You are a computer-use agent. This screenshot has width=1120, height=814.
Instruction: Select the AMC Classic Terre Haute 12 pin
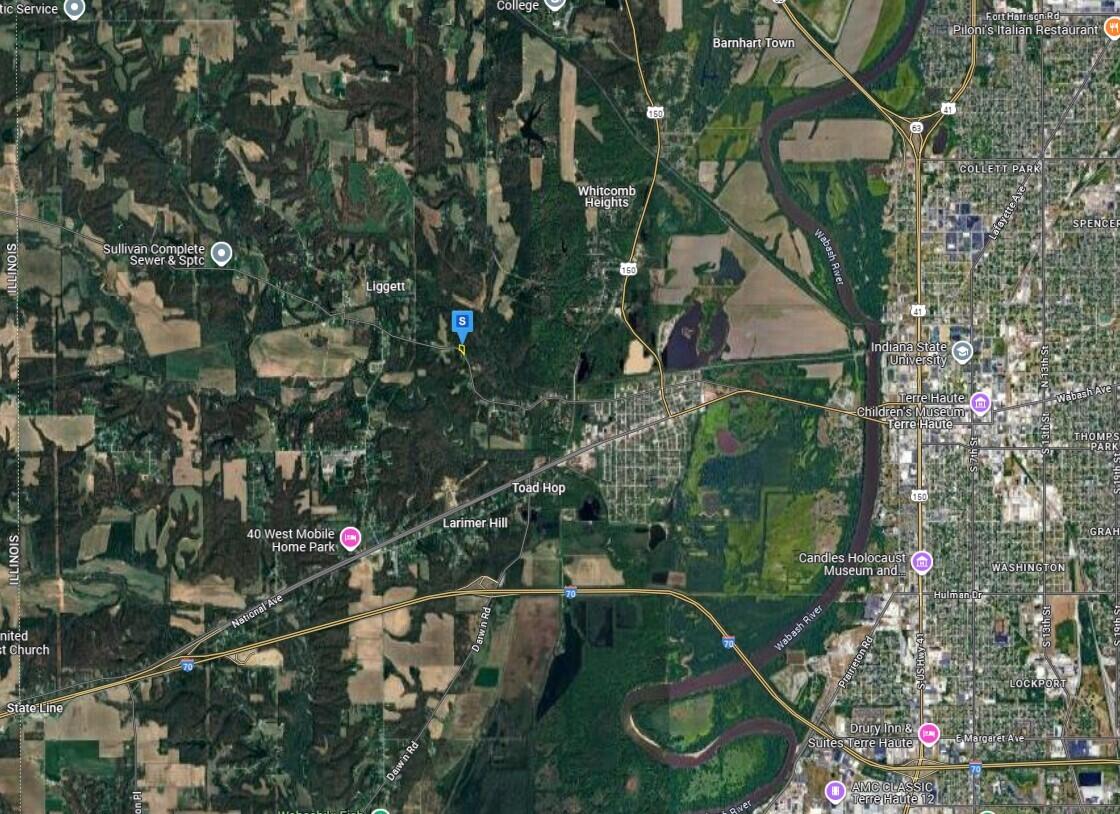[835, 792]
